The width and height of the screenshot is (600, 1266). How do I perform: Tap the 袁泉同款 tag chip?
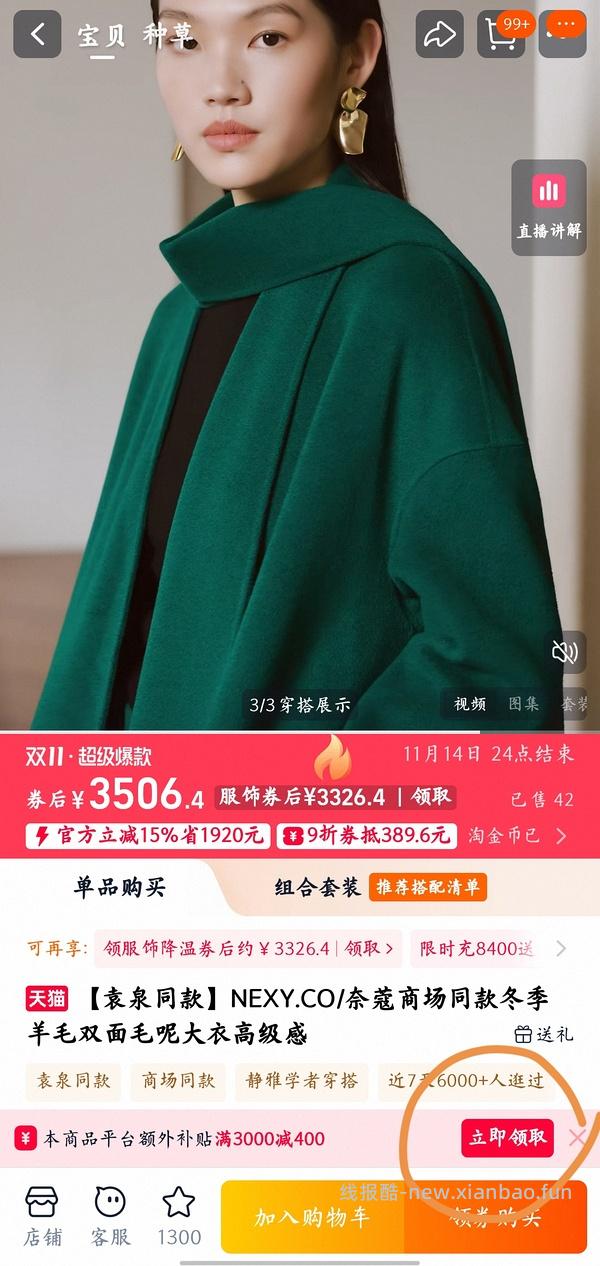pos(73,1081)
